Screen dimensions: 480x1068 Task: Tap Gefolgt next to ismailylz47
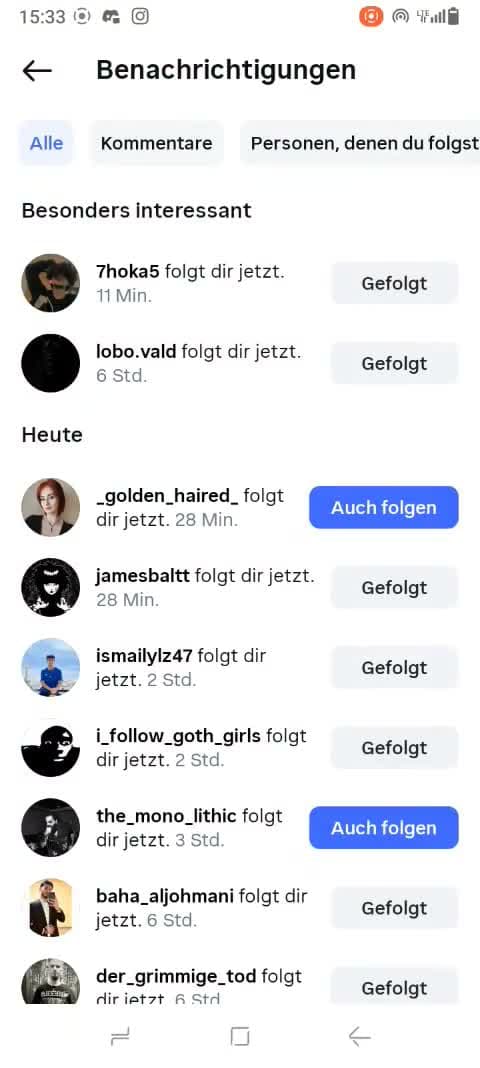pos(394,668)
